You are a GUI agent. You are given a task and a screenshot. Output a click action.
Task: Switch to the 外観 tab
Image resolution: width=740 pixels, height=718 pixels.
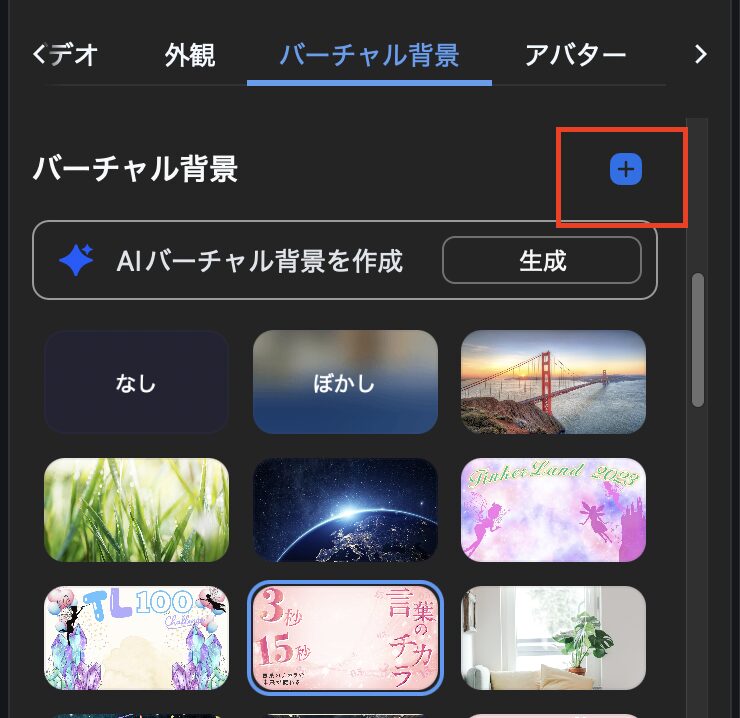(x=190, y=54)
